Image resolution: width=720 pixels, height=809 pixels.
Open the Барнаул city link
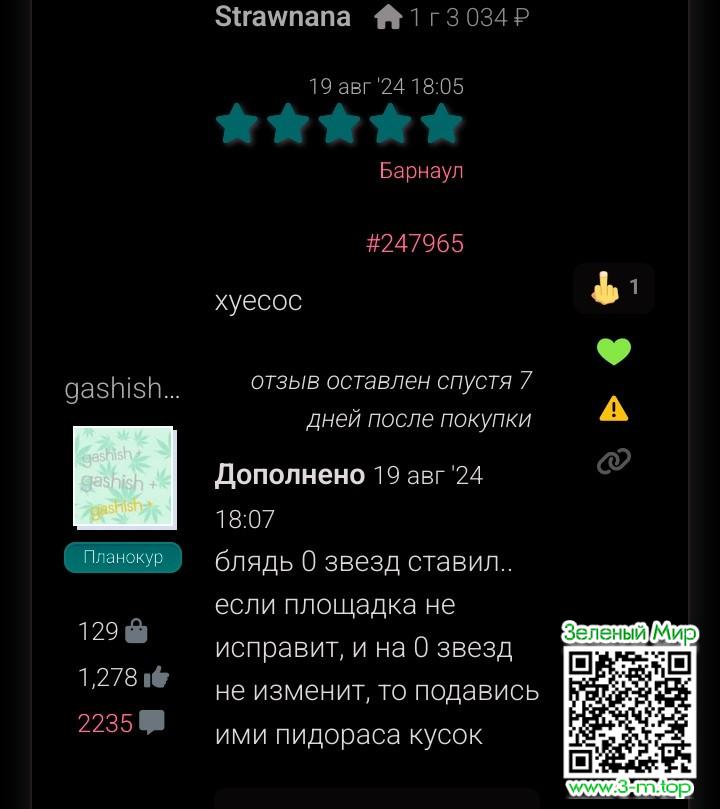pyautogui.click(x=421, y=170)
